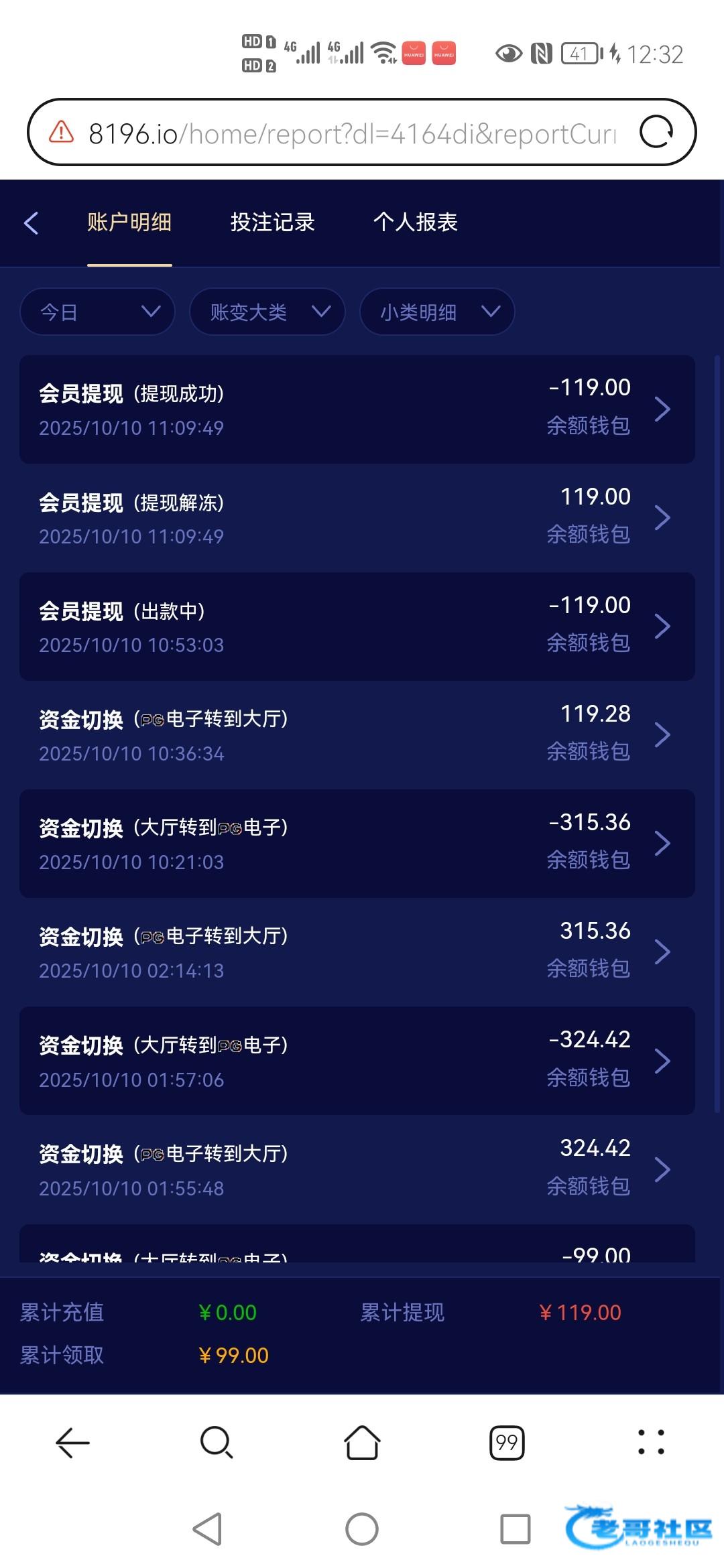This screenshot has height=1568, width=724.
Task: View the 10:21:03 transfer of -315.36
Action: [357, 844]
